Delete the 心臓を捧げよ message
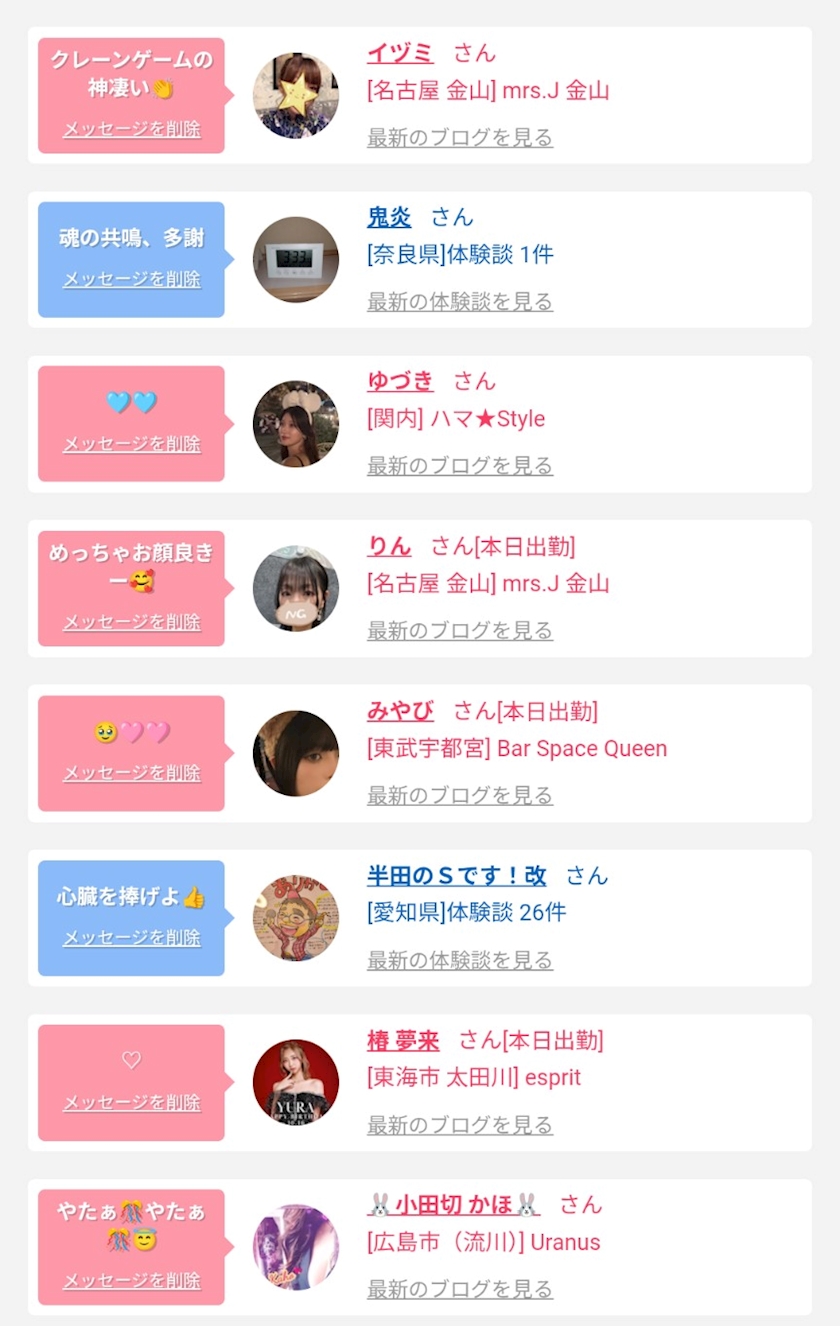The image size is (840, 1326). click(x=132, y=938)
